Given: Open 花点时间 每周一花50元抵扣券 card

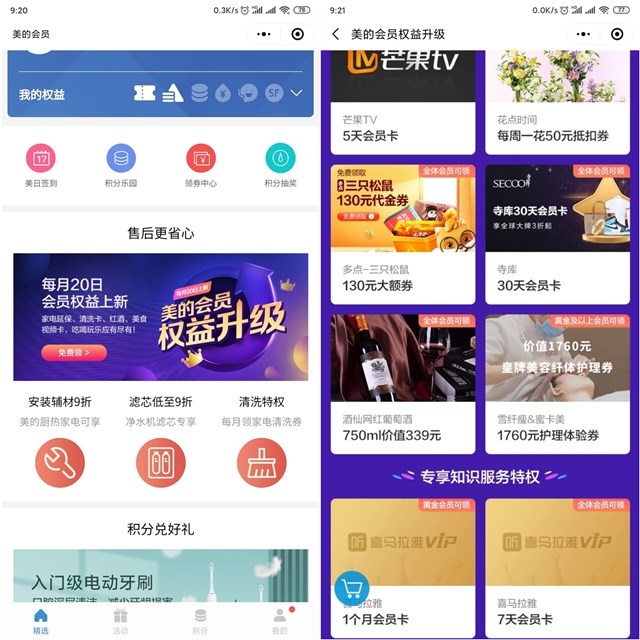Looking at the screenshot, I should click(558, 100).
